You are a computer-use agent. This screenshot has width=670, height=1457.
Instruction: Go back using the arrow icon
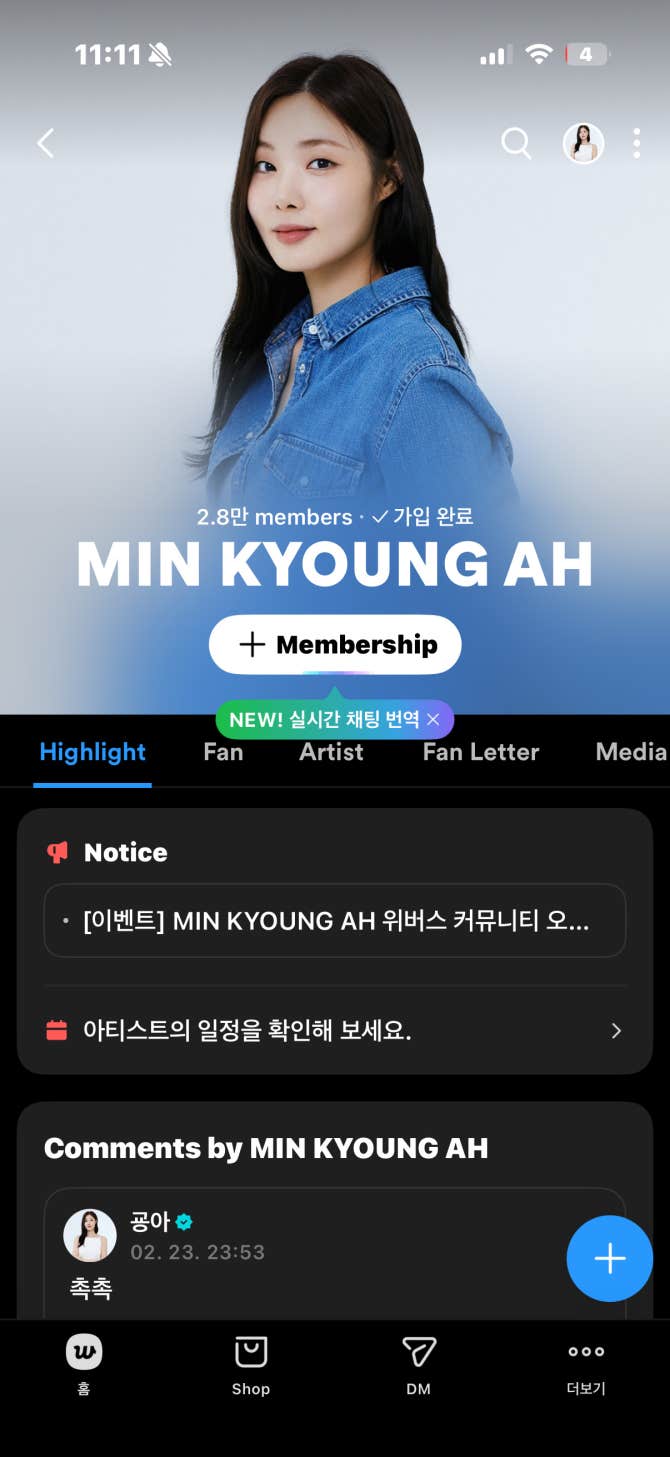pos(46,144)
